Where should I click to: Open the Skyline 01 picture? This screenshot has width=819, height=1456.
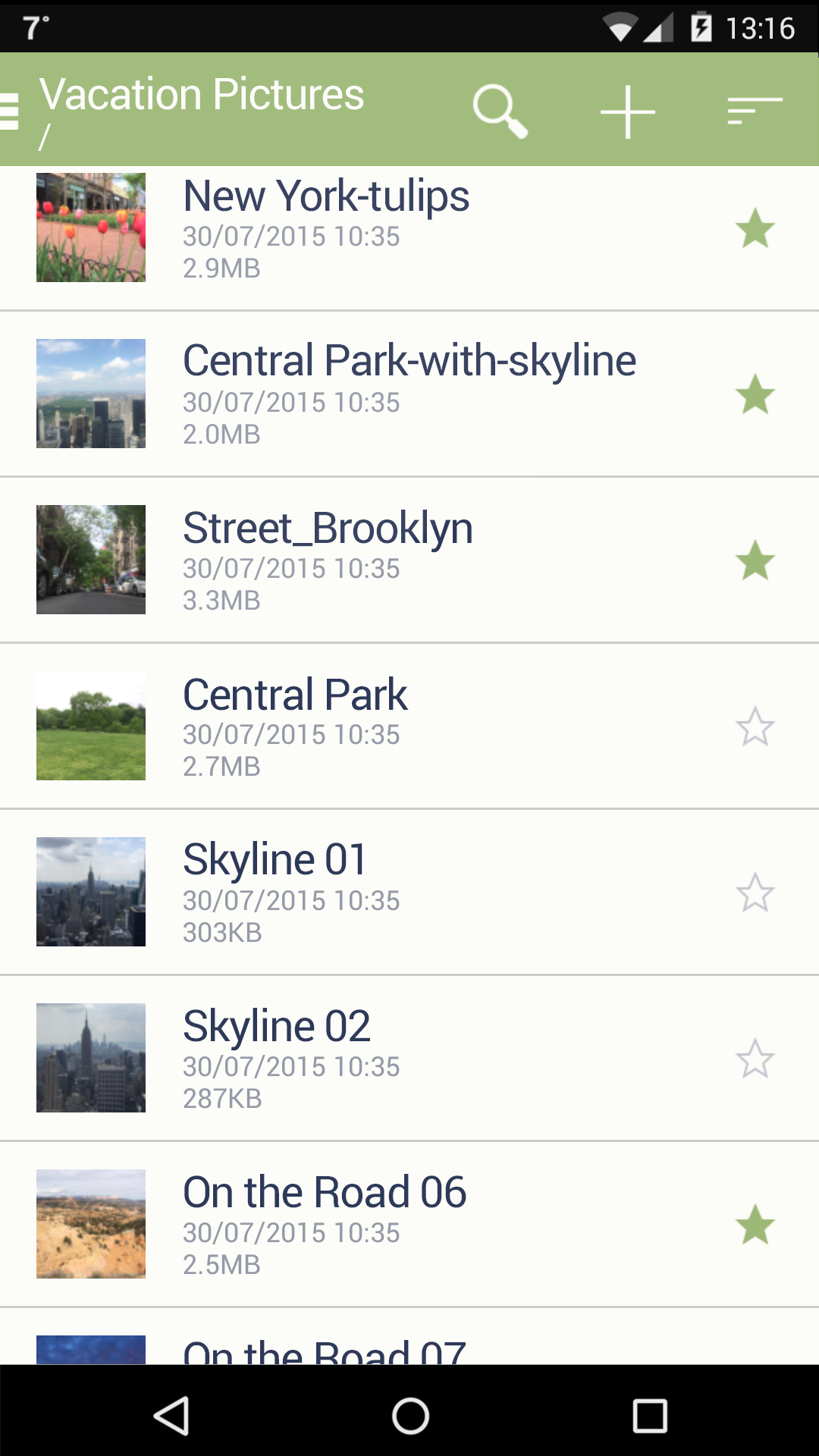coord(275,892)
